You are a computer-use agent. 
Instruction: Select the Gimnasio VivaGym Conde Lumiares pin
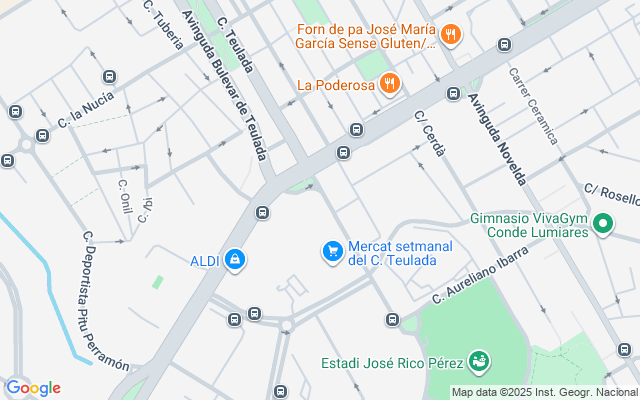602,225
